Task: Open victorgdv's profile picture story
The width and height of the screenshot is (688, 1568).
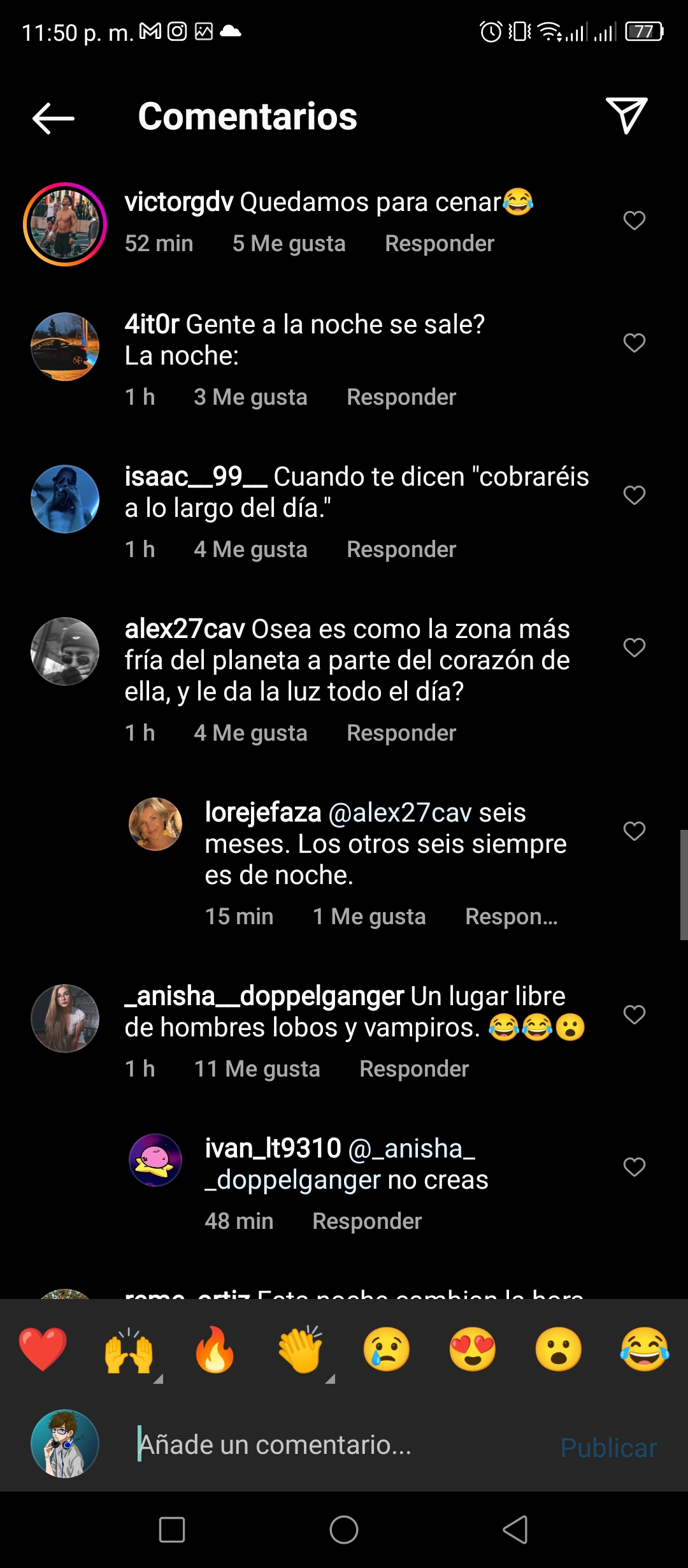Action: (x=65, y=224)
